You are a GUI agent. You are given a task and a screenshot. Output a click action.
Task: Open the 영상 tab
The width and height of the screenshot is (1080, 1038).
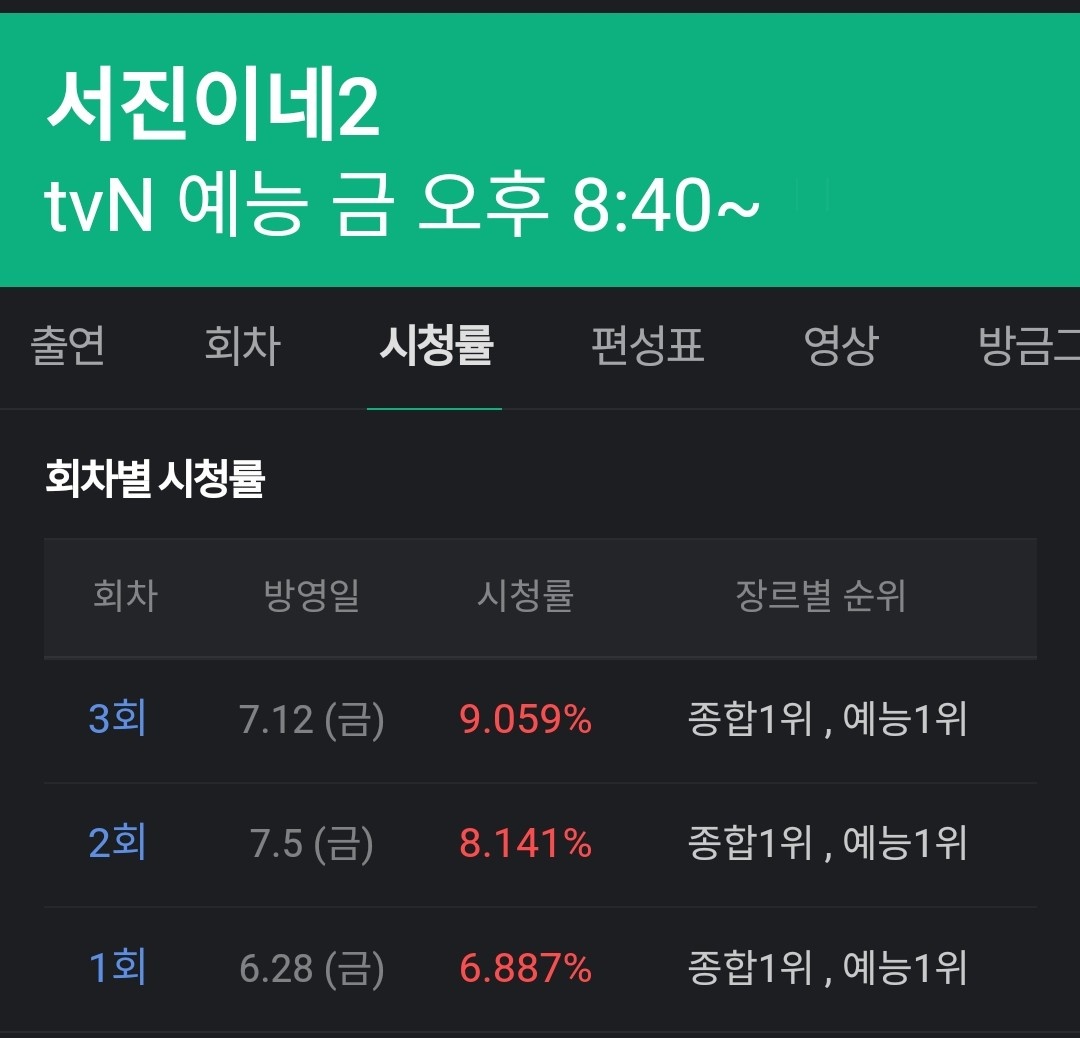coord(840,346)
